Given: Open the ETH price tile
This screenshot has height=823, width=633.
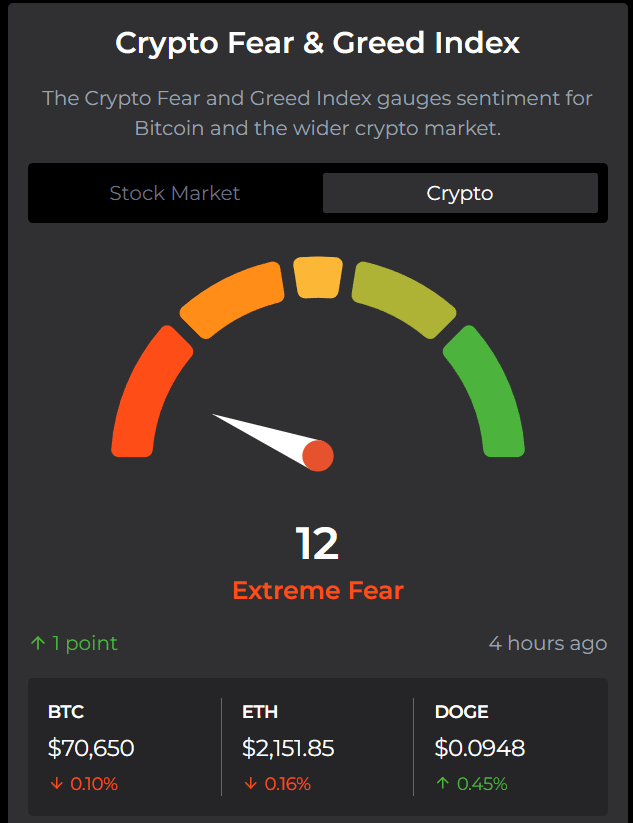Looking at the screenshot, I should coord(317,747).
